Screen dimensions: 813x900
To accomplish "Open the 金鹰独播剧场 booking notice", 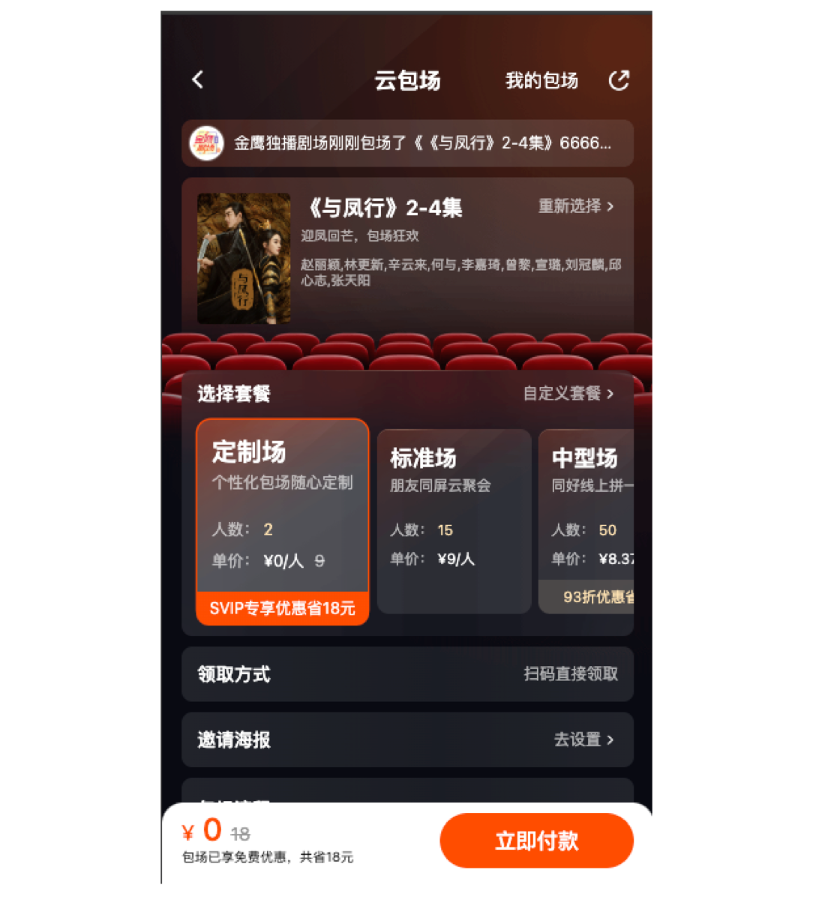I will (x=407, y=143).
